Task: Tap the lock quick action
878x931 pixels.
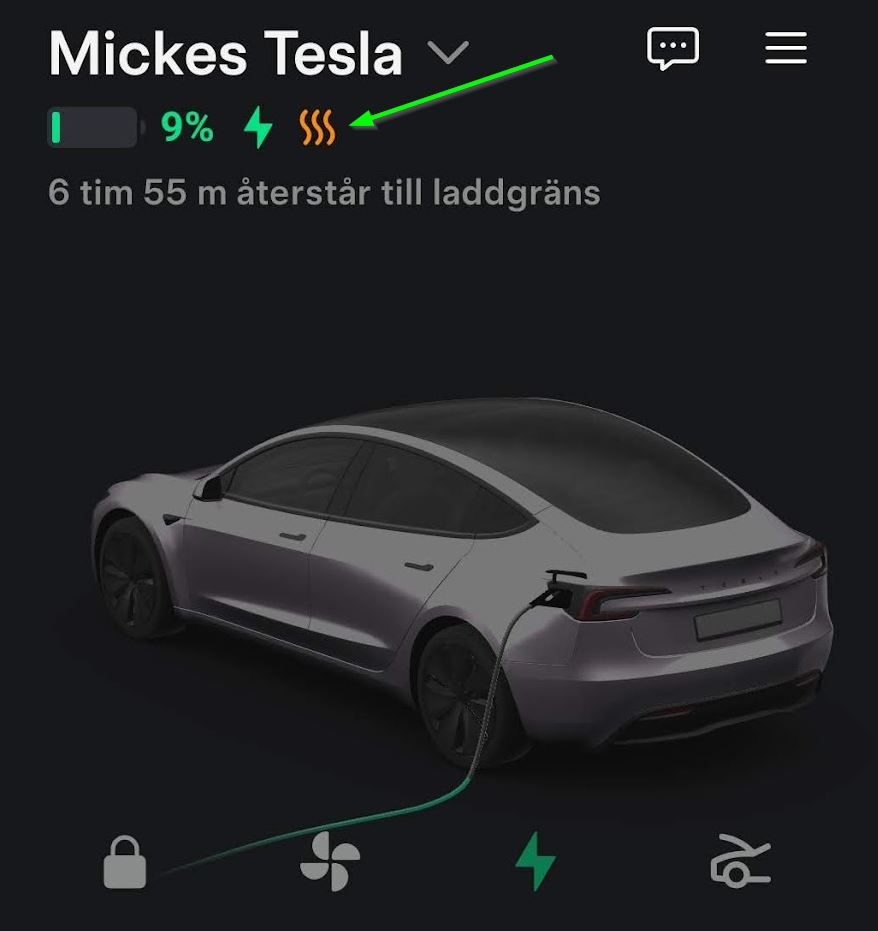Action: 125,862
